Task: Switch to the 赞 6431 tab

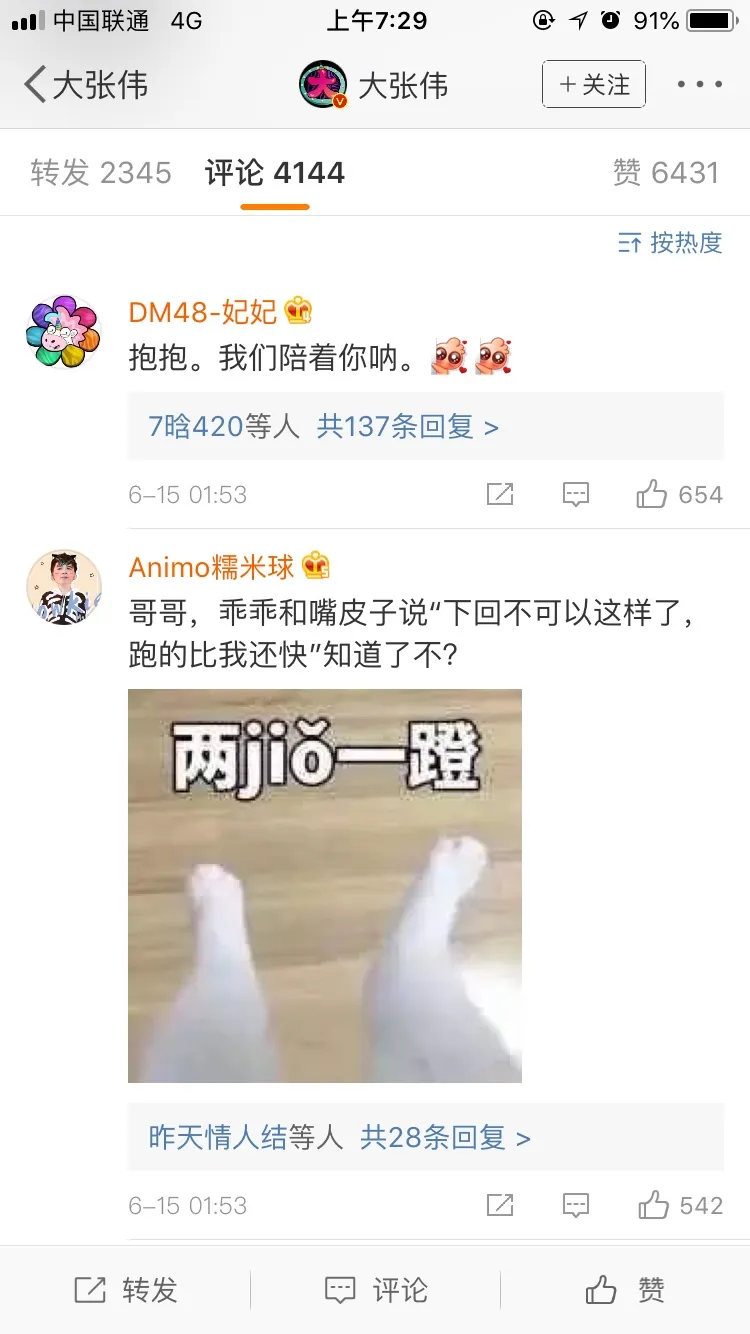Action: [x=665, y=173]
